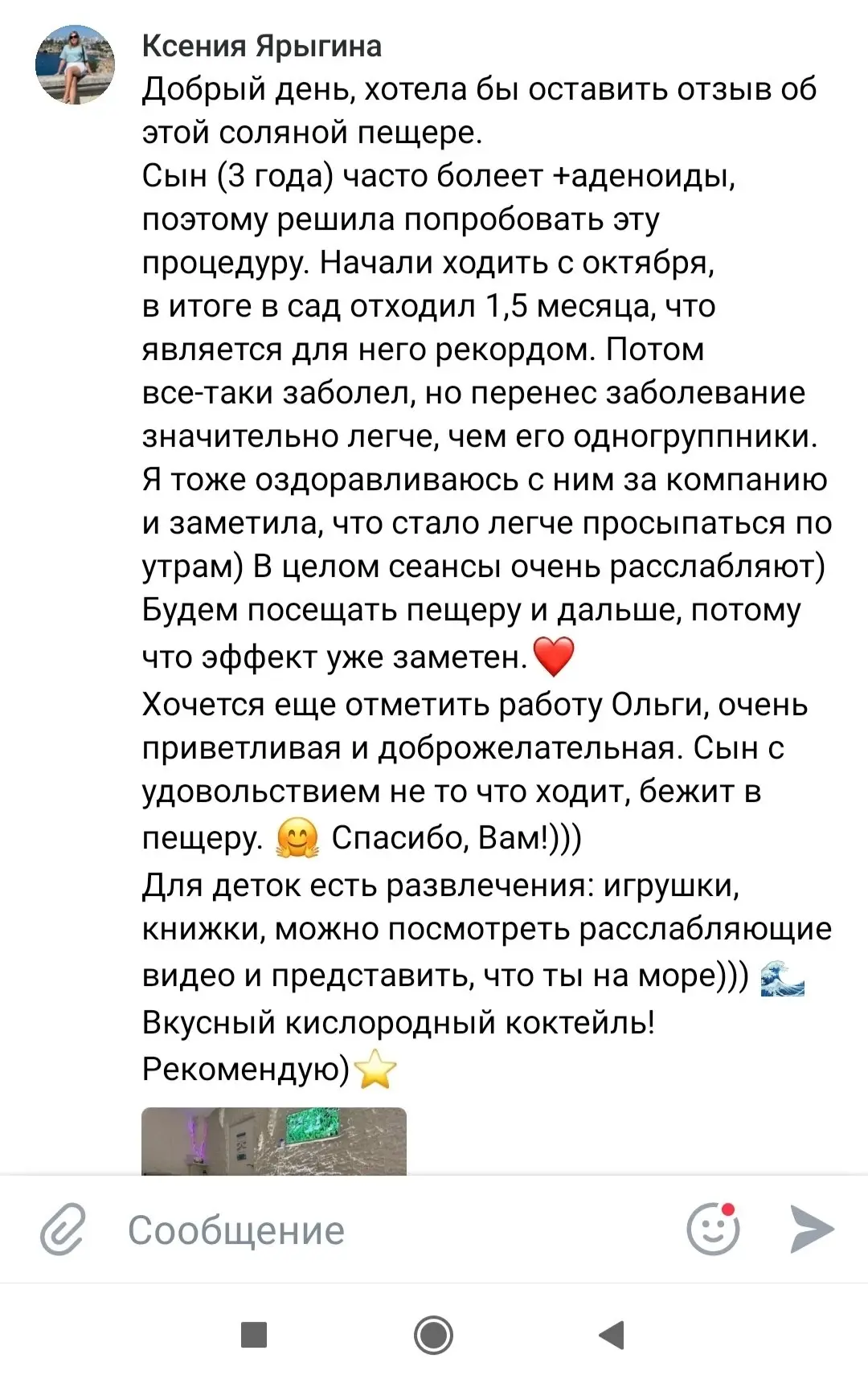Tap the paperclip attach icon
Screen dimensions: 868x1387
coord(63,1229)
